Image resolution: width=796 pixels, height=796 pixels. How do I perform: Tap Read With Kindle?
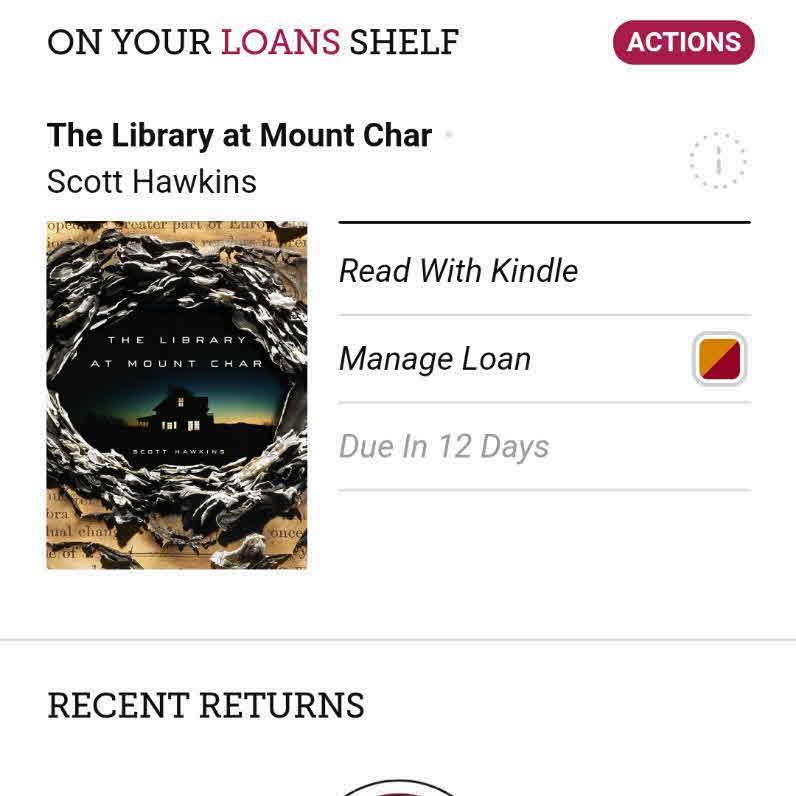[x=458, y=271]
